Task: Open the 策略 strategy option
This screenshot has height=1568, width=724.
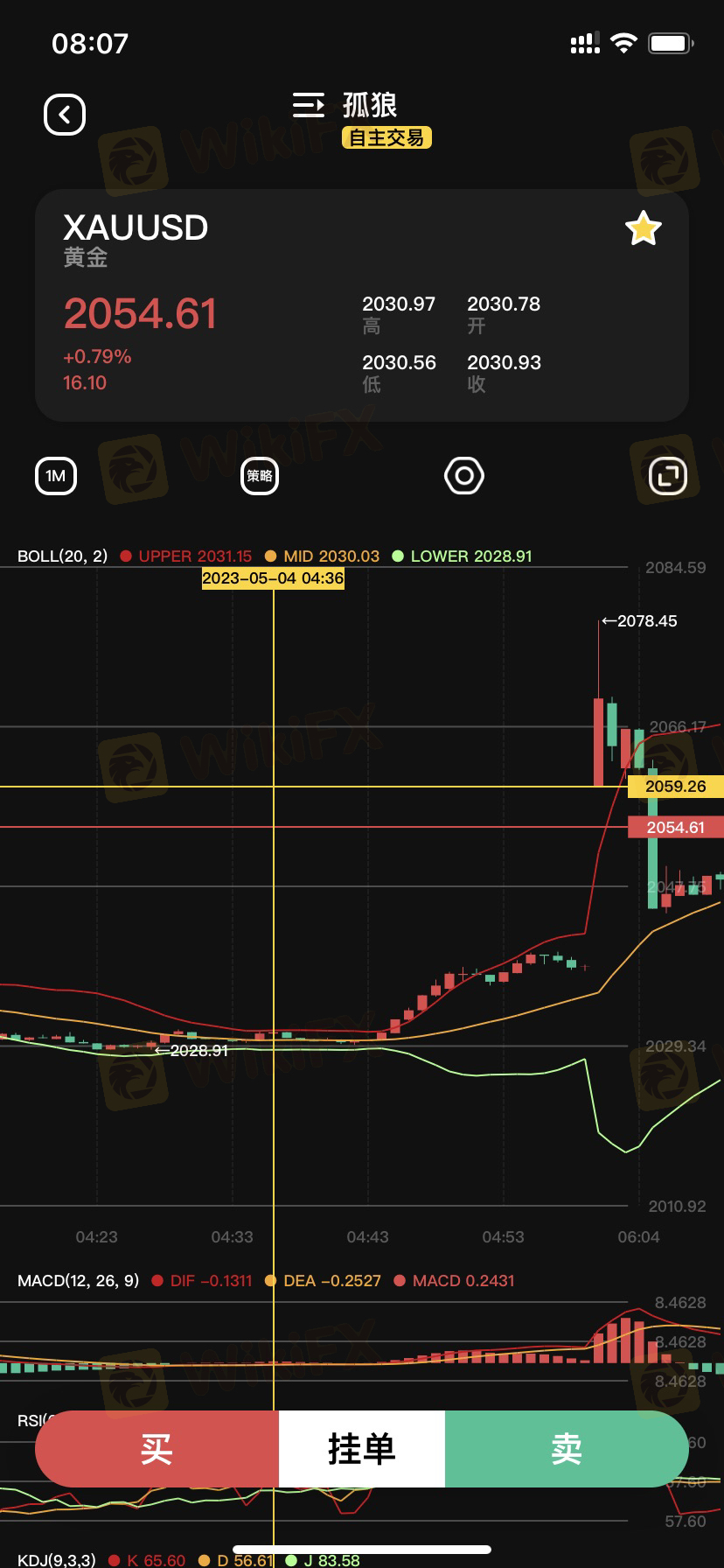Action: point(260,476)
